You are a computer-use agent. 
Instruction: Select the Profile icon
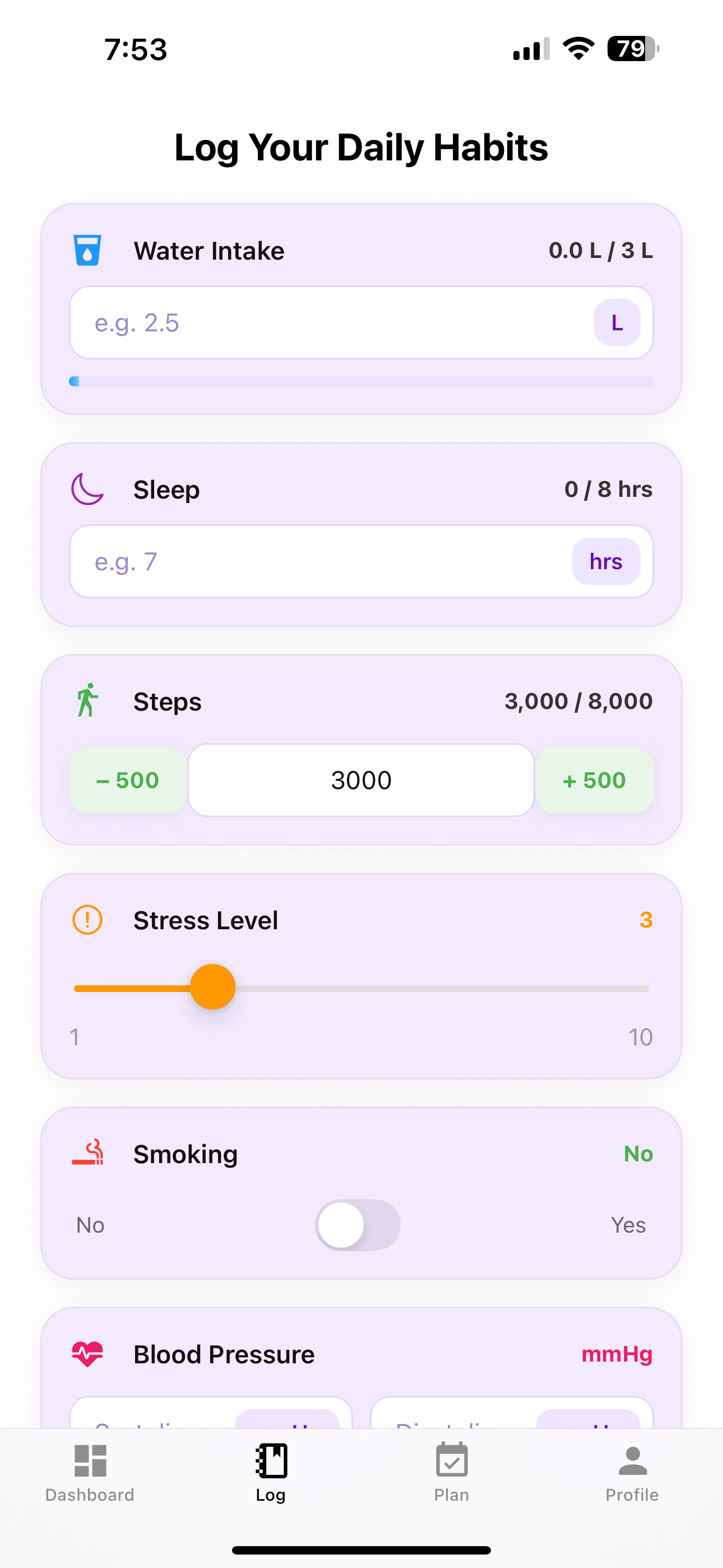click(x=632, y=1467)
